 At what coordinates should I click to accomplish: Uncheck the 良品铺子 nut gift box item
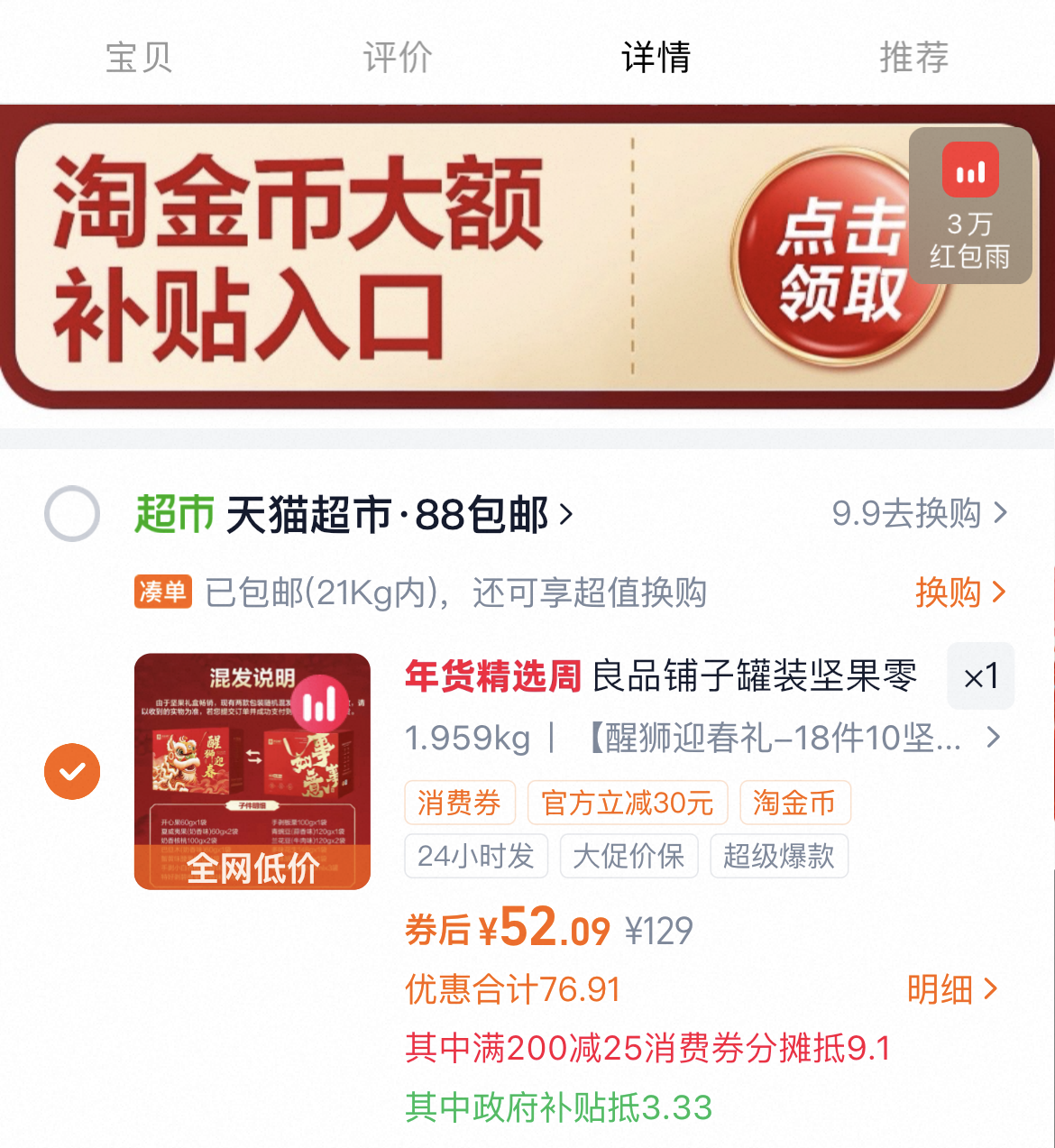click(x=72, y=771)
